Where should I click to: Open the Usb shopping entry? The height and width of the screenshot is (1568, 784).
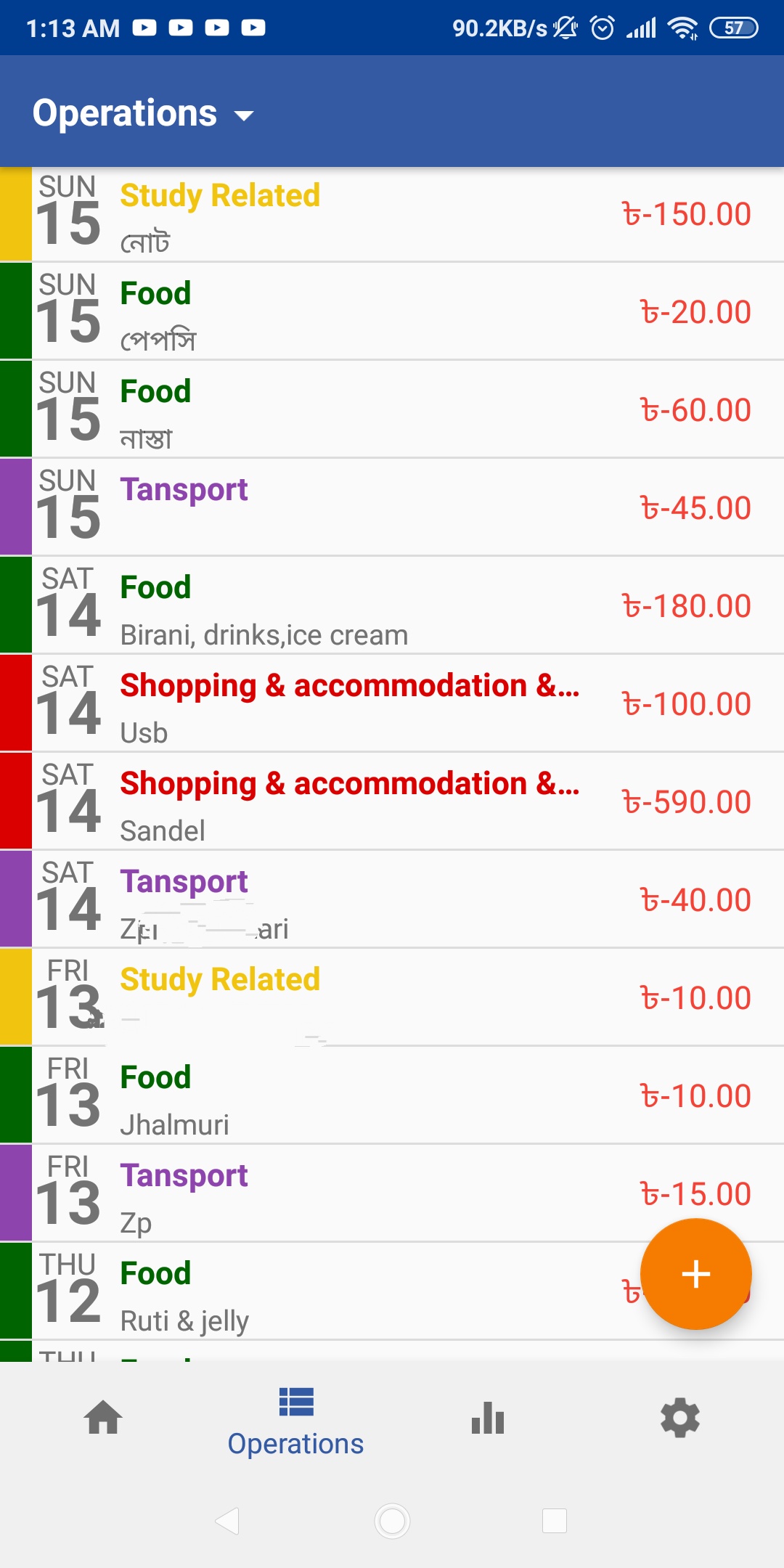(x=392, y=704)
